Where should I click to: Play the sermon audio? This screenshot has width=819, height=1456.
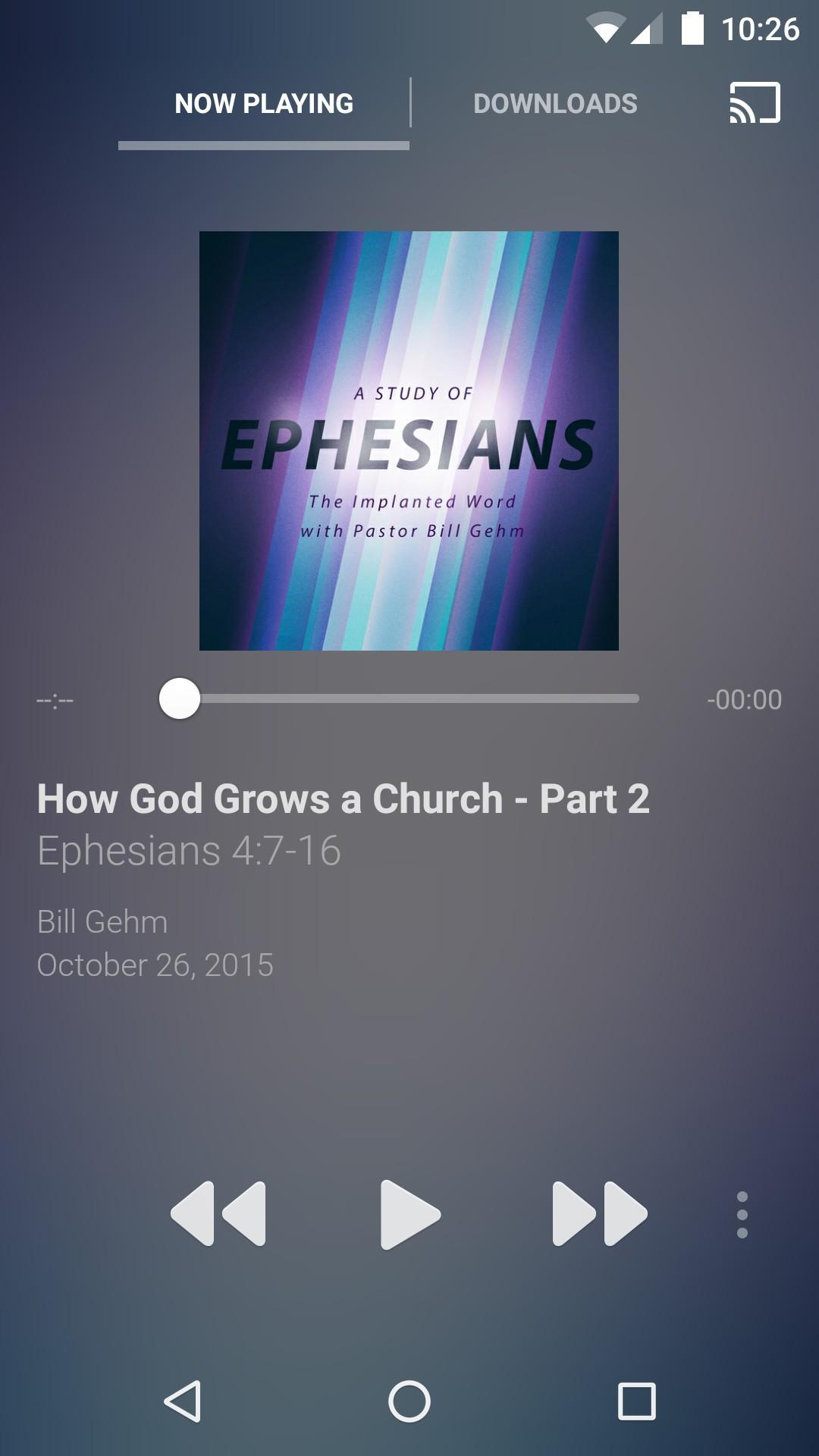pos(409,1214)
